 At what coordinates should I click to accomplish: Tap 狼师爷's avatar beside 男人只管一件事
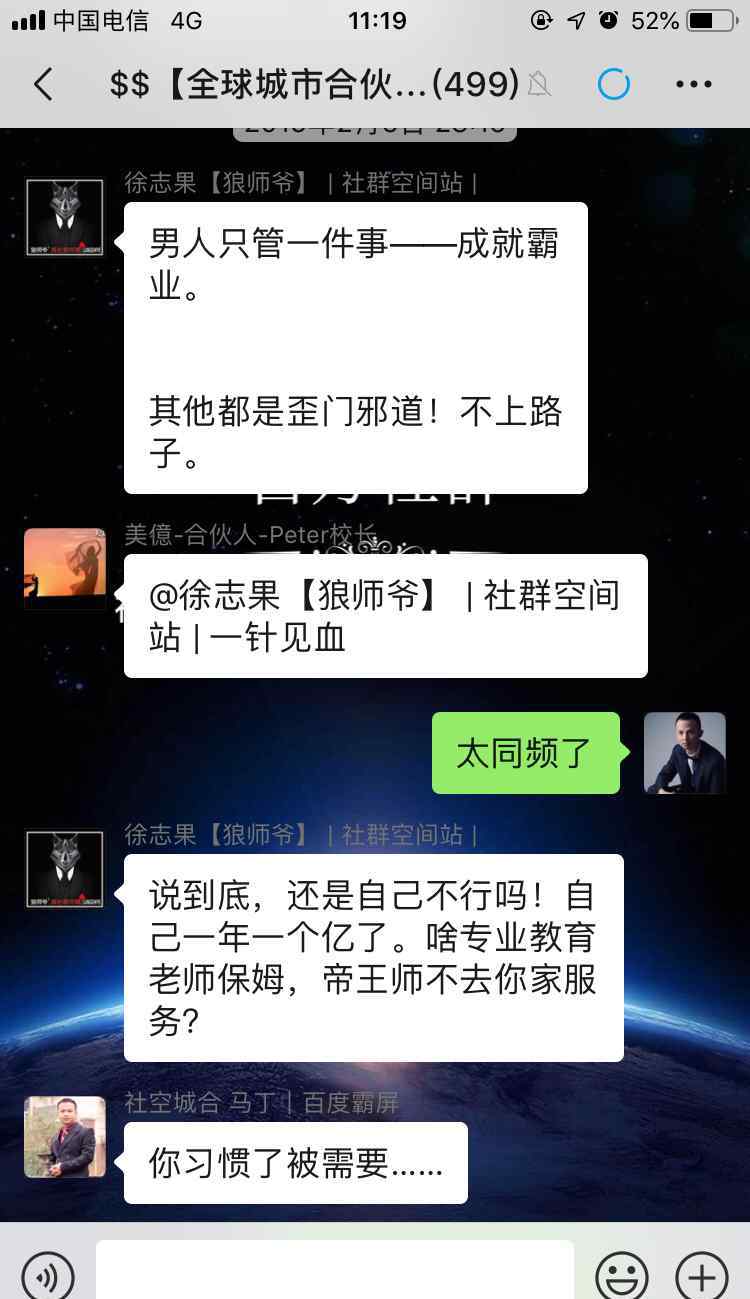65,217
